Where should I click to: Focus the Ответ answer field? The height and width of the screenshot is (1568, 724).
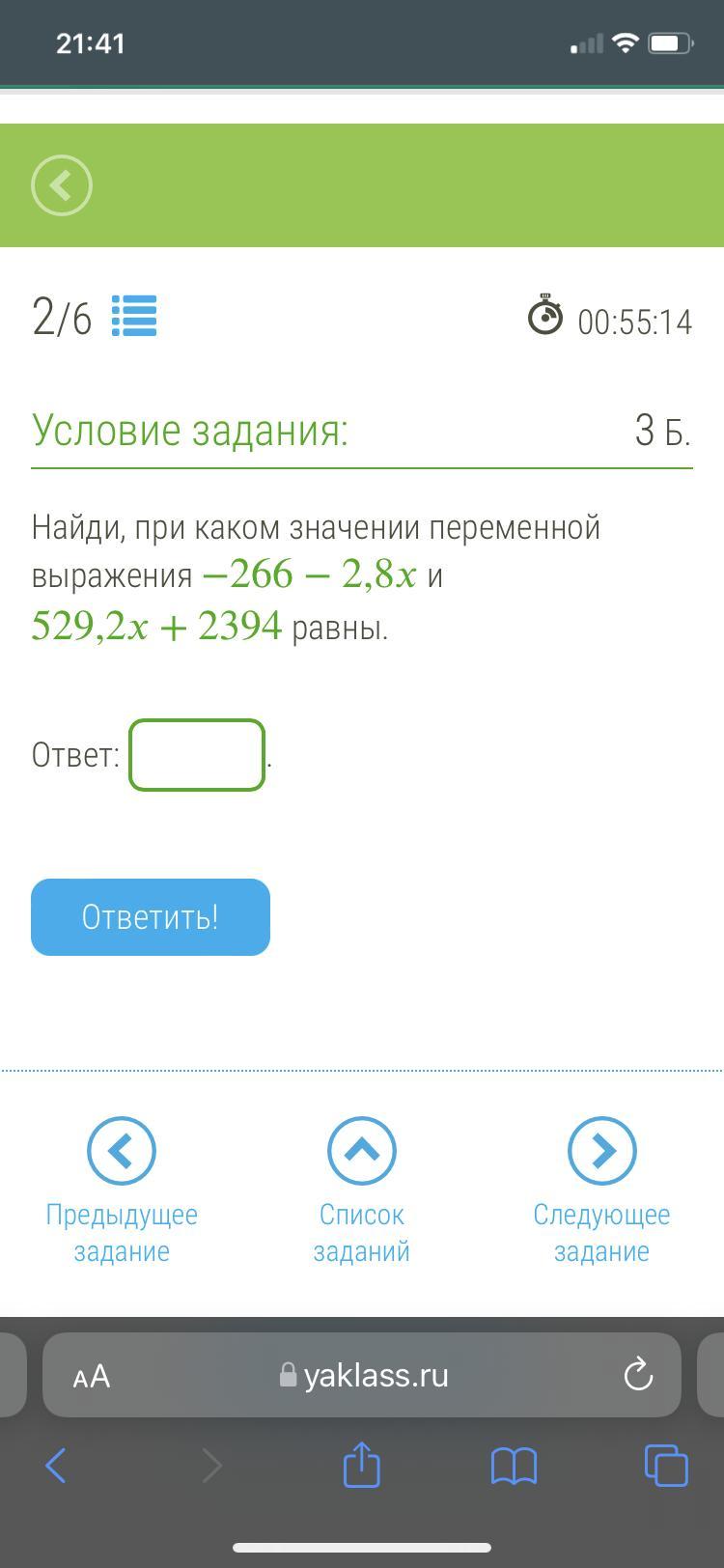point(197,755)
